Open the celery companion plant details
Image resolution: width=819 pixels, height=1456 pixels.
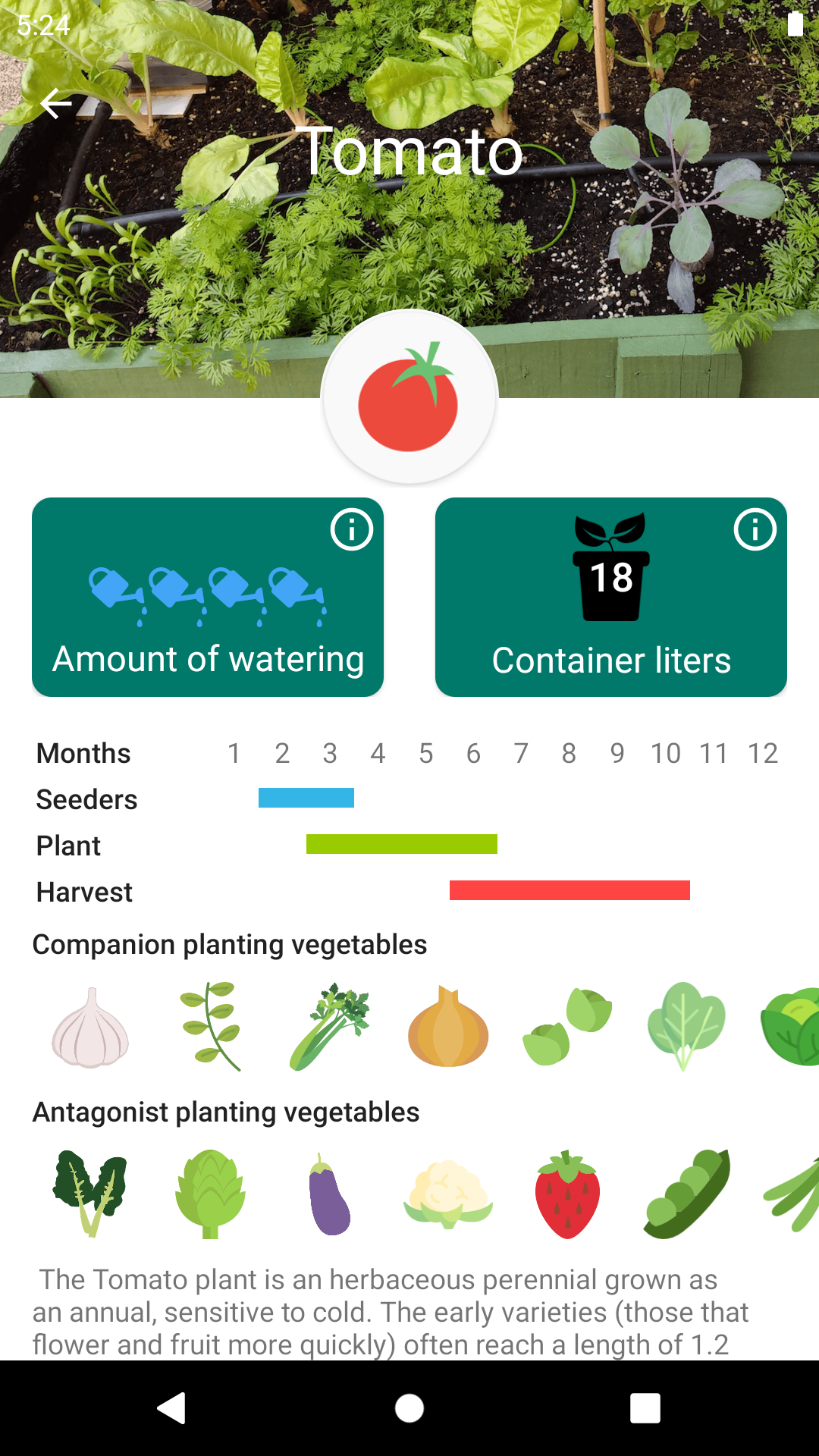[x=328, y=1028]
